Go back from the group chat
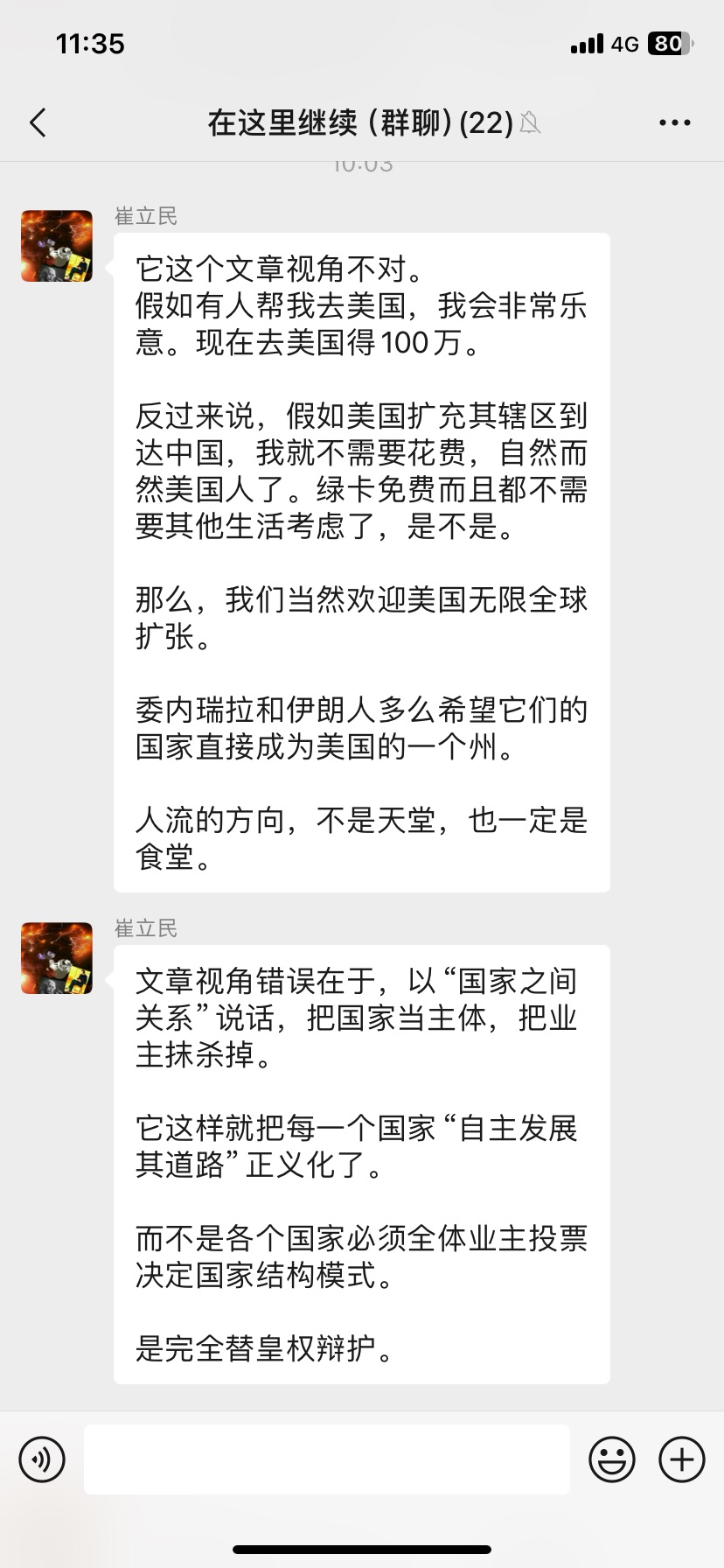724x1568 pixels. pyautogui.click(x=38, y=123)
